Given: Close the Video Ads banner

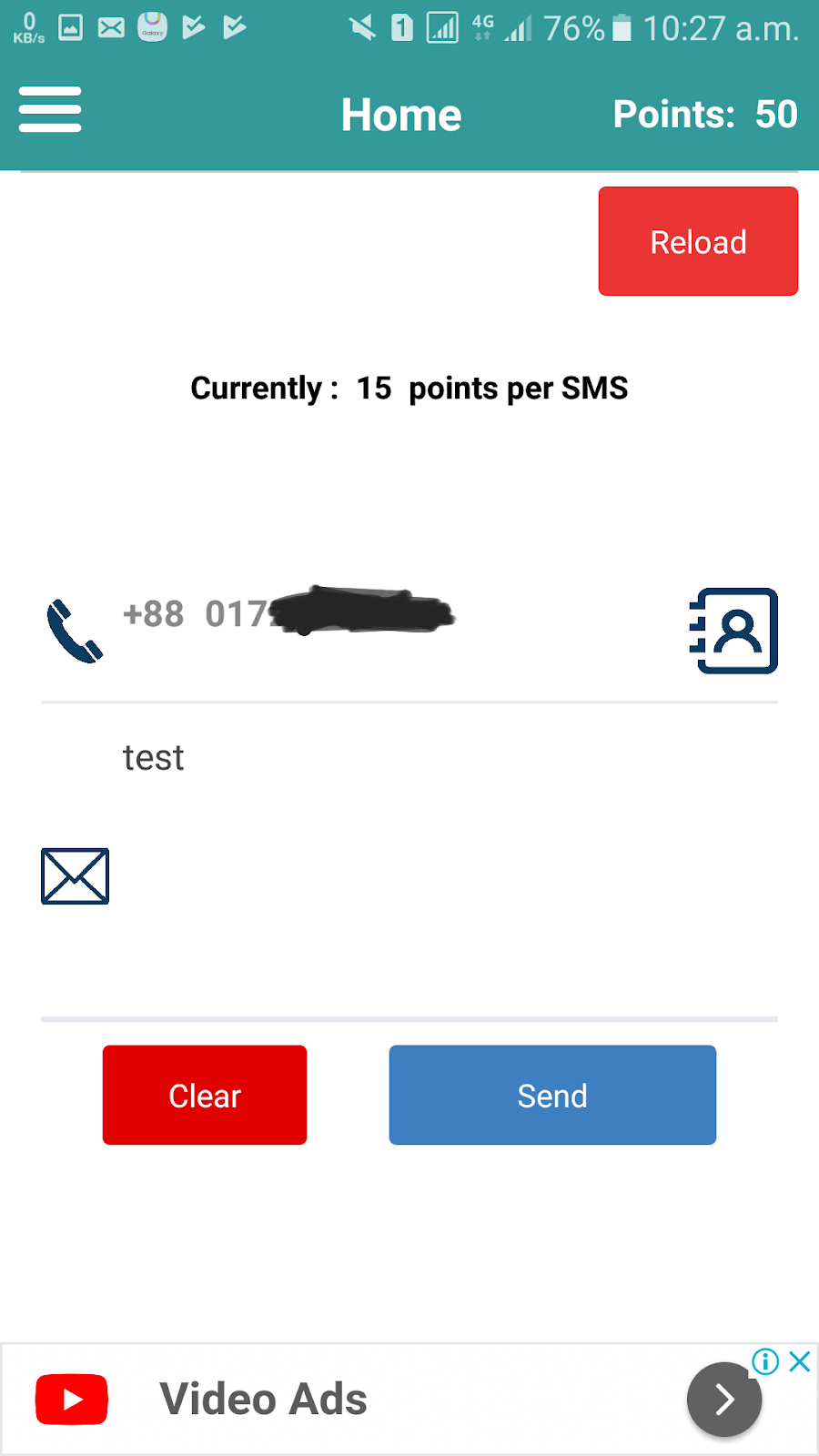Looking at the screenshot, I should click(x=800, y=1361).
